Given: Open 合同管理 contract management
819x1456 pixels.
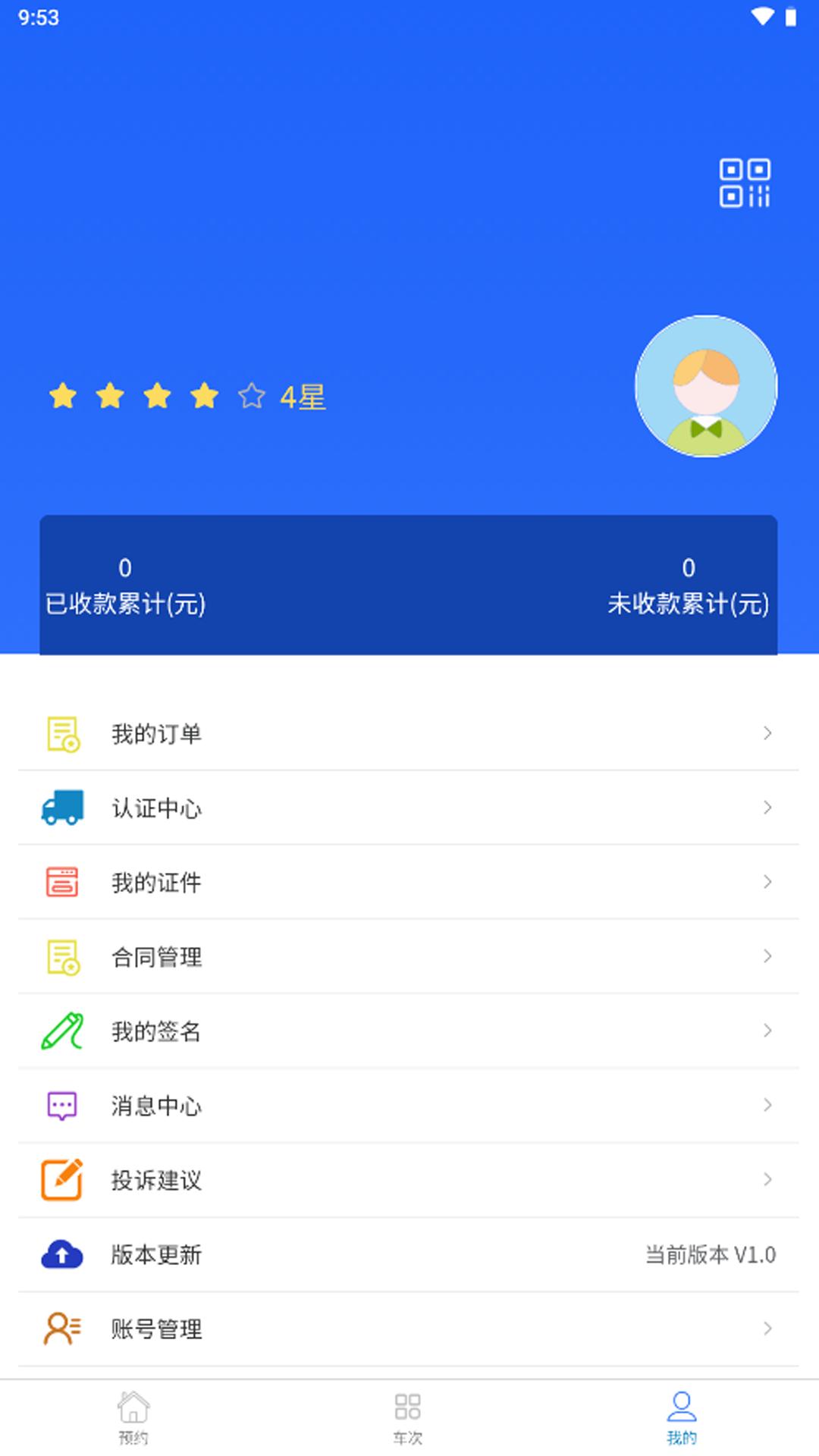Looking at the screenshot, I should (408, 956).
